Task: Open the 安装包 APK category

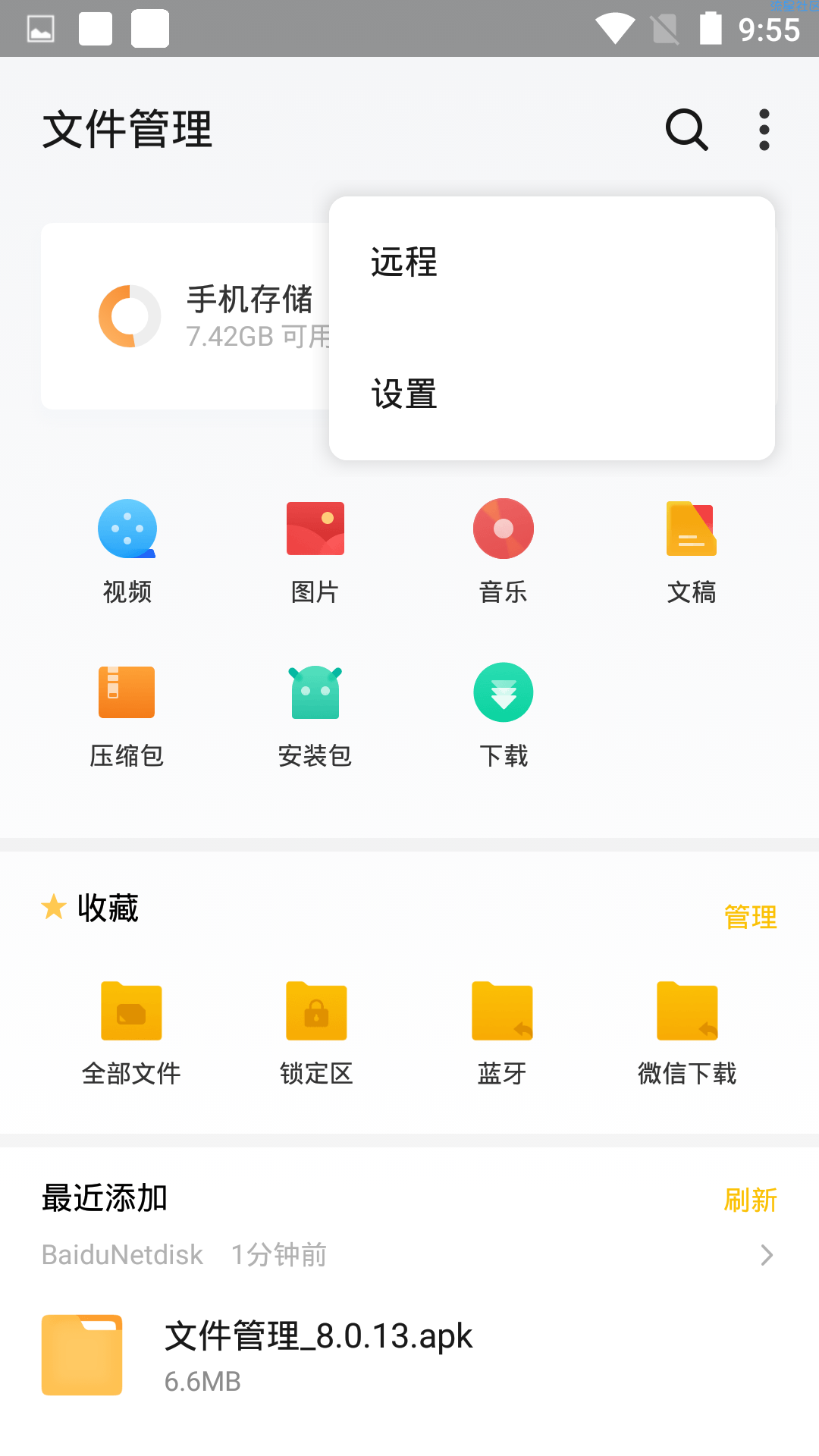Action: (x=315, y=716)
